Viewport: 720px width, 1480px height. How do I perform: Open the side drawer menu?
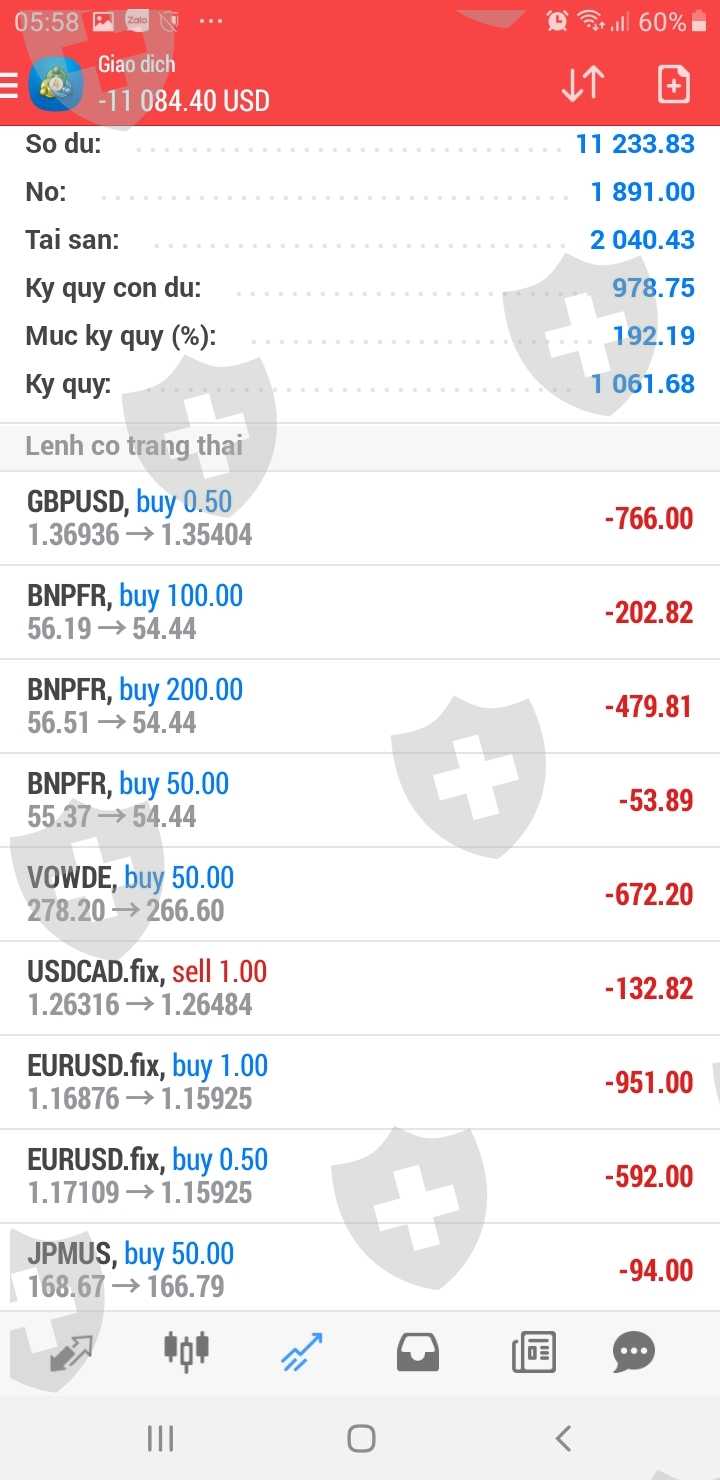pos(10,85)
